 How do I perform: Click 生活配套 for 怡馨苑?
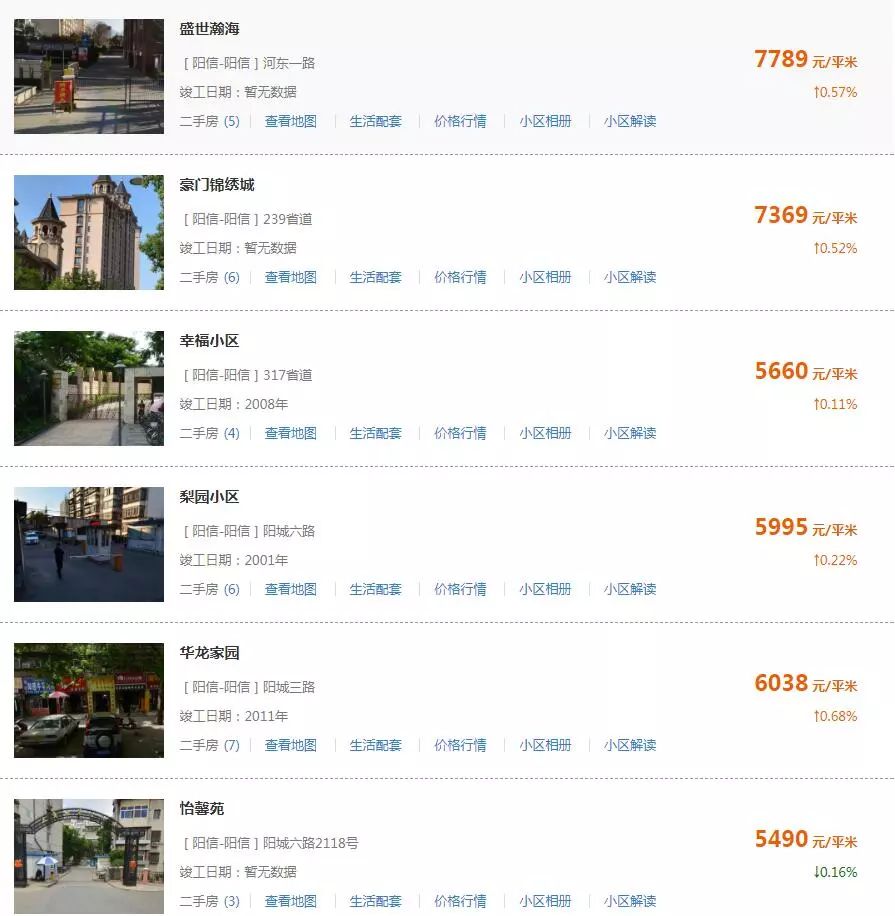click(375, 903)
